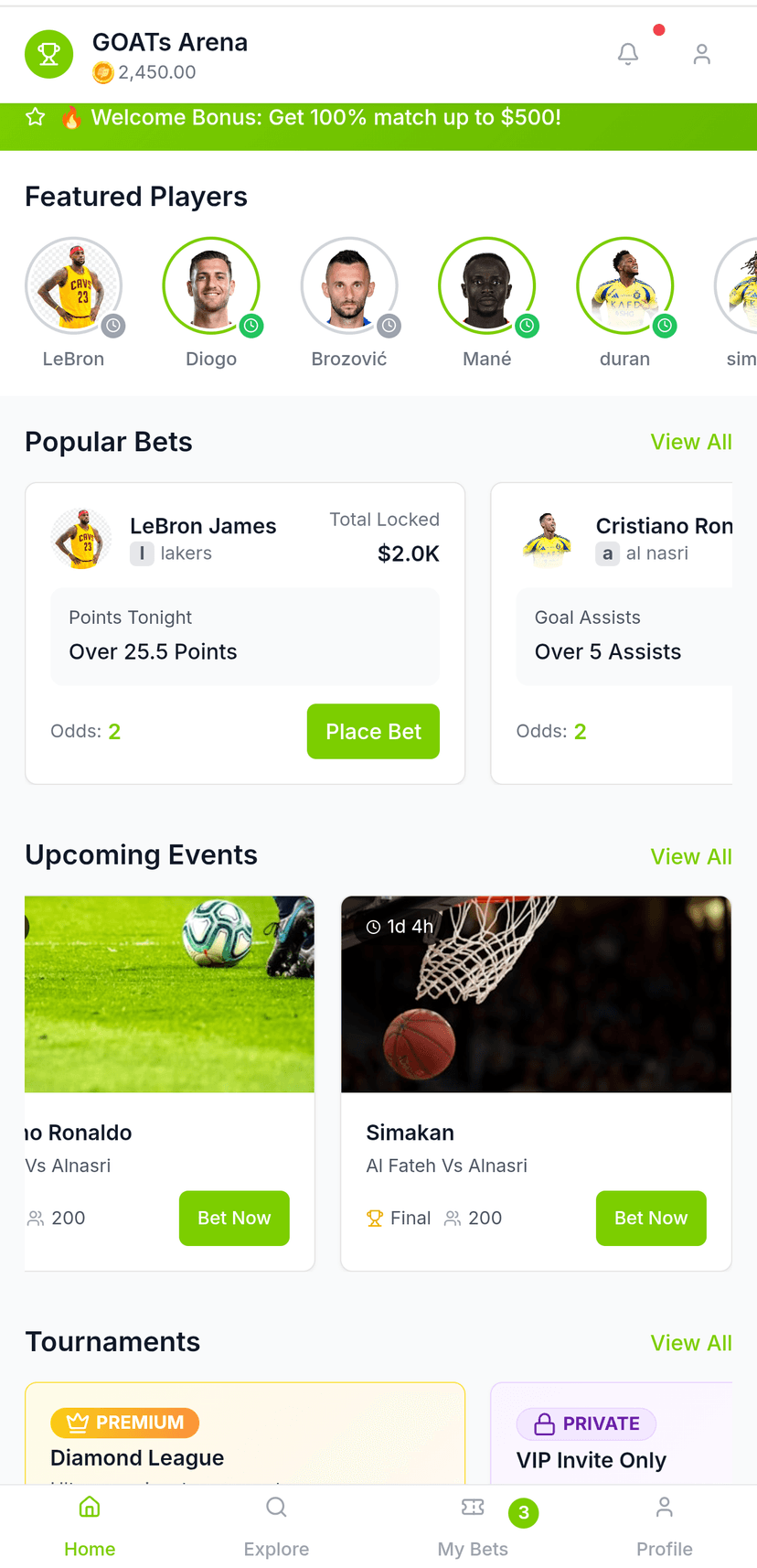Screen dimensions: 757x1568
Task: Bet Now on the Ronaldo Vs Alnasri event
Action: (234, 1218)
